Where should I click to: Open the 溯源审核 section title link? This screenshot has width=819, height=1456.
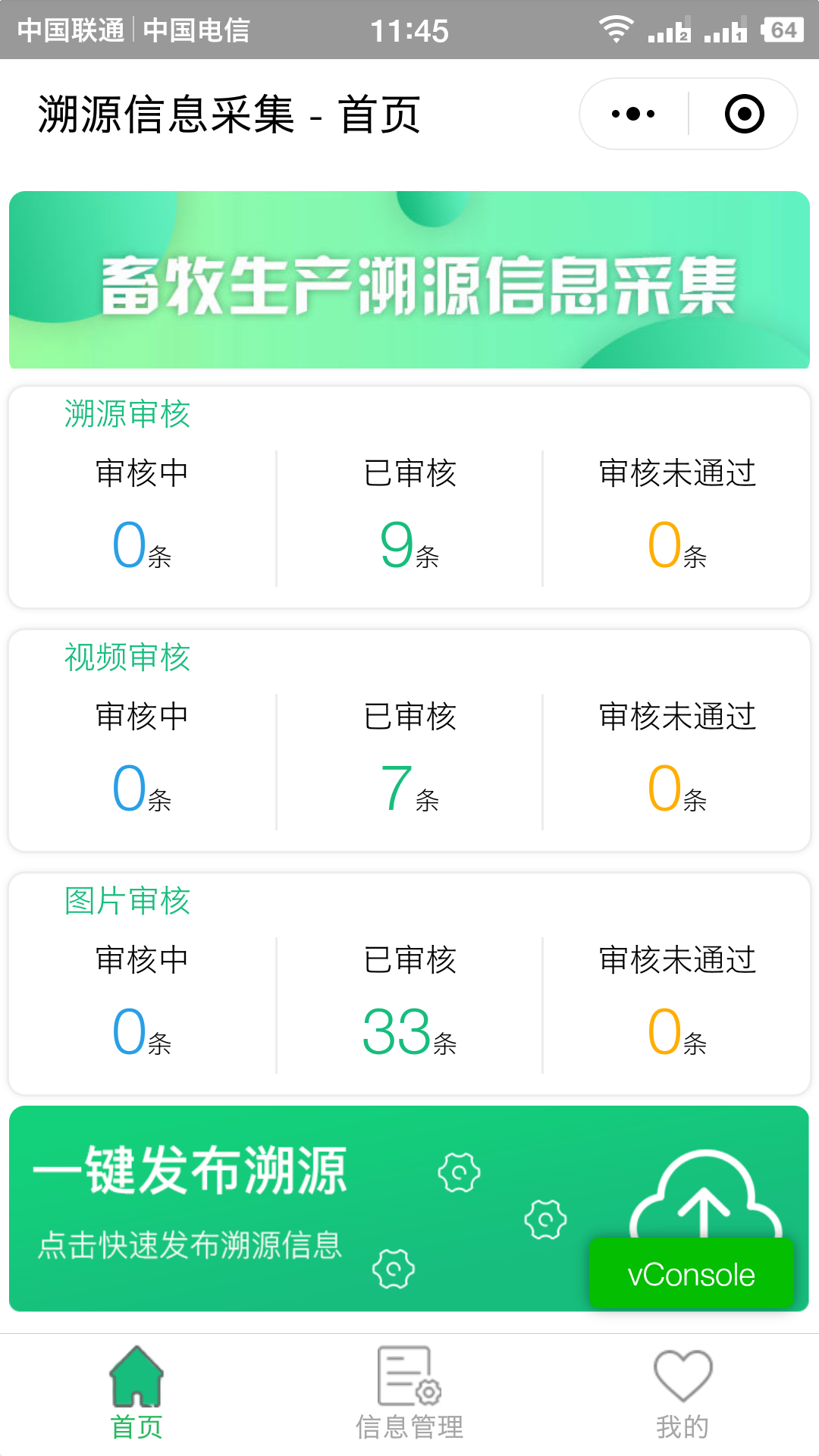pos(127,413)
